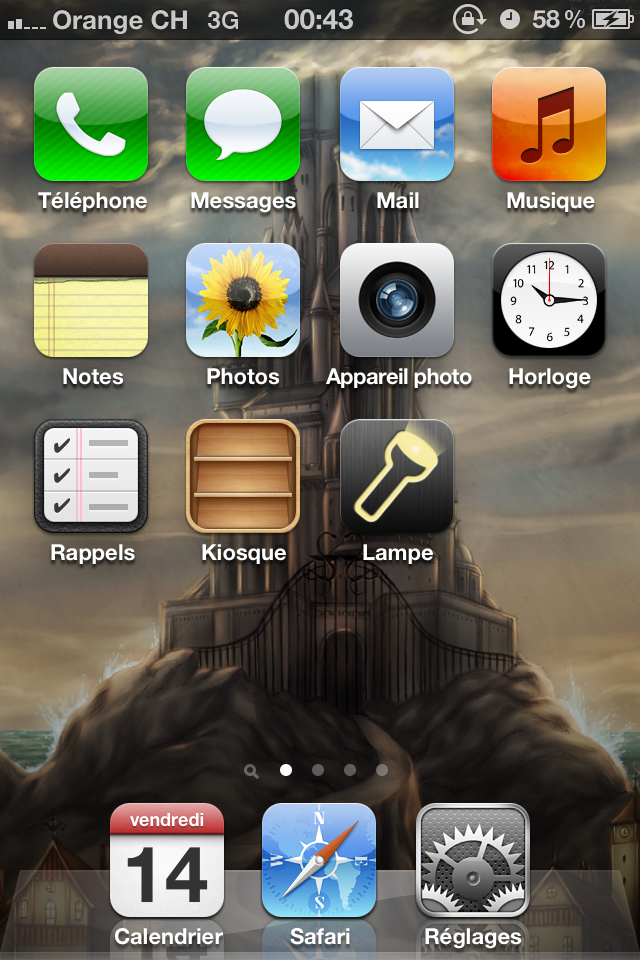Viewport: 640px width, 960px height.
Task: Open the Rappels reminders app
Action: (x=91, y=476)
